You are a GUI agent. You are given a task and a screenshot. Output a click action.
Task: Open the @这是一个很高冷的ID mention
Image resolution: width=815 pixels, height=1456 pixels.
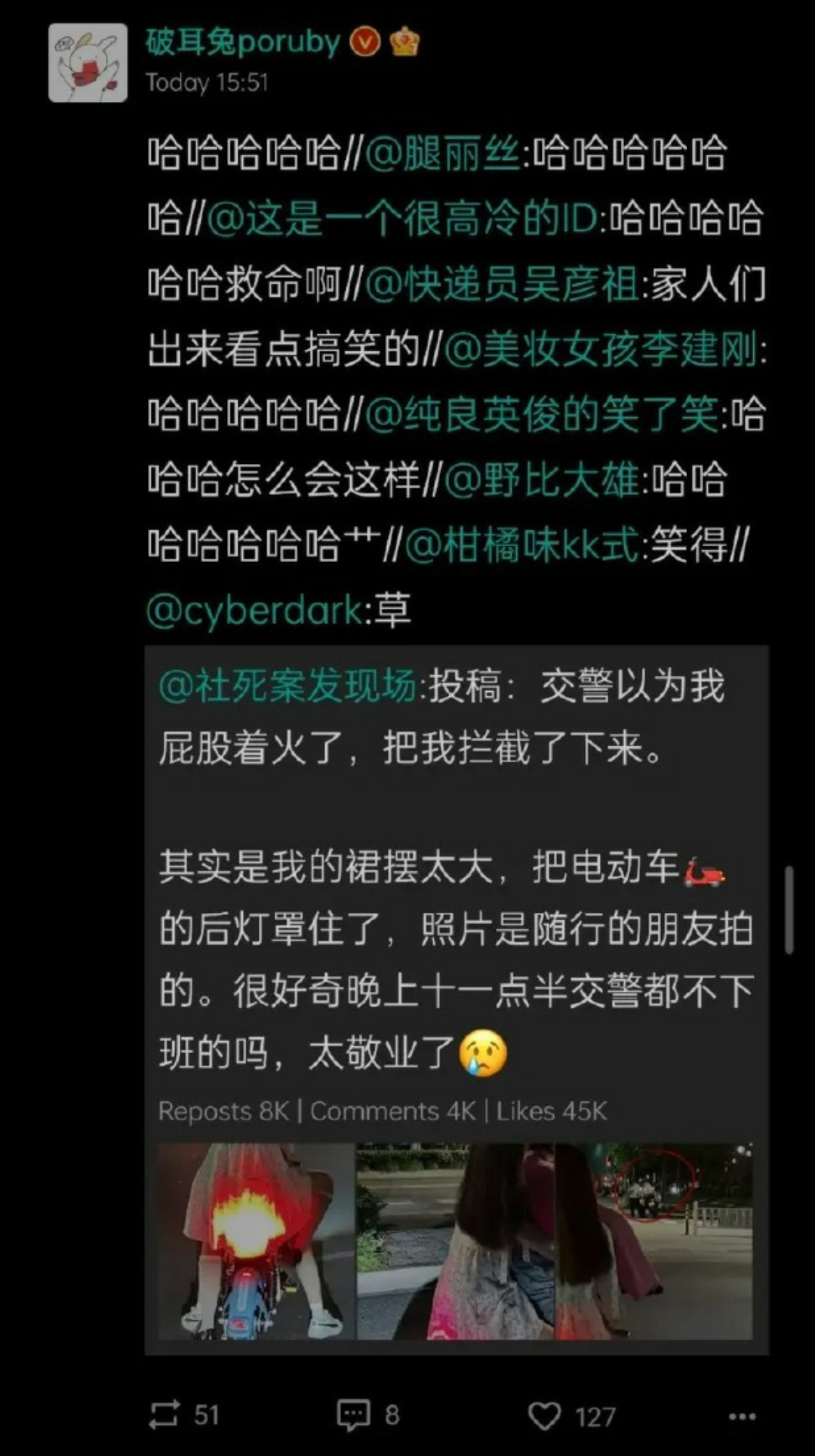(x=402, y=220)
